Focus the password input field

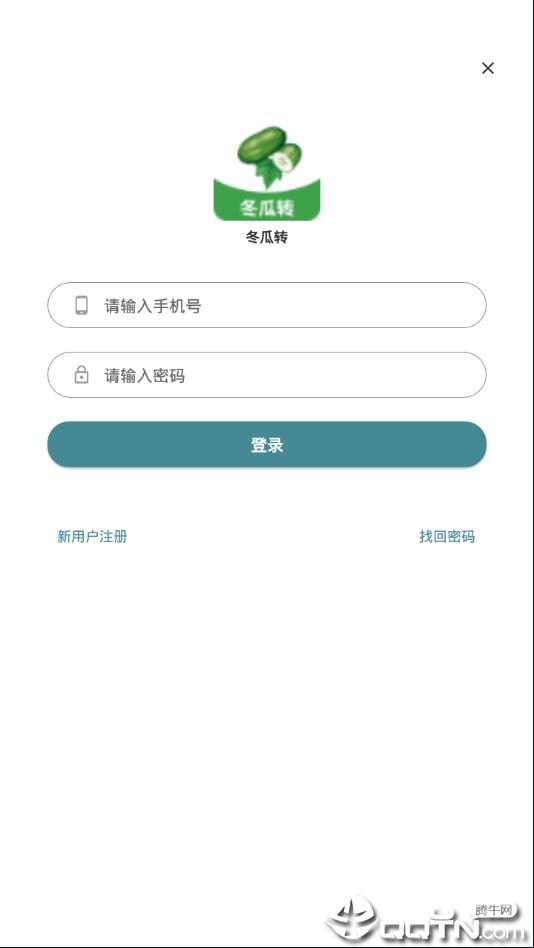[267, 375]
